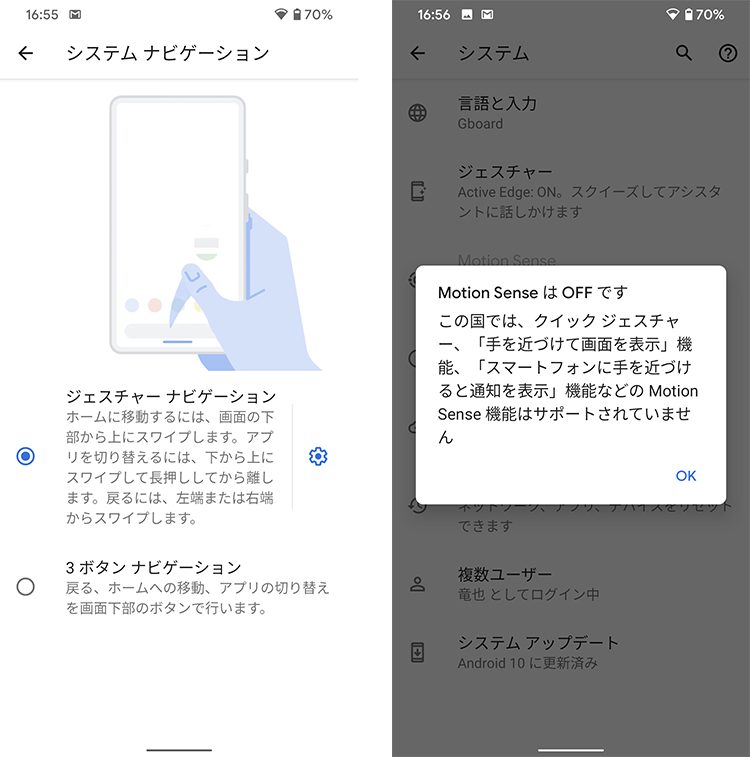
Task: Dismiss Motion Sense dialog with OK
Action: [x=685, y=476]
